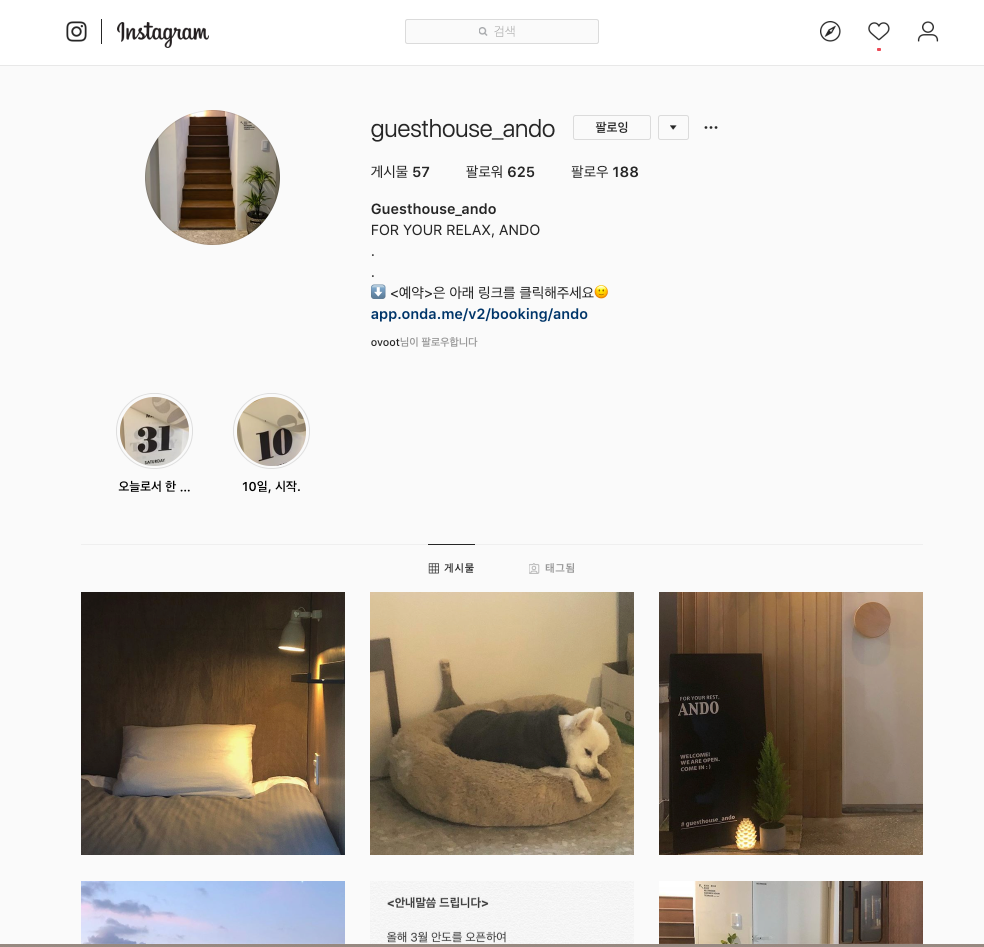View the 팔로워 625 followers list

500,172
